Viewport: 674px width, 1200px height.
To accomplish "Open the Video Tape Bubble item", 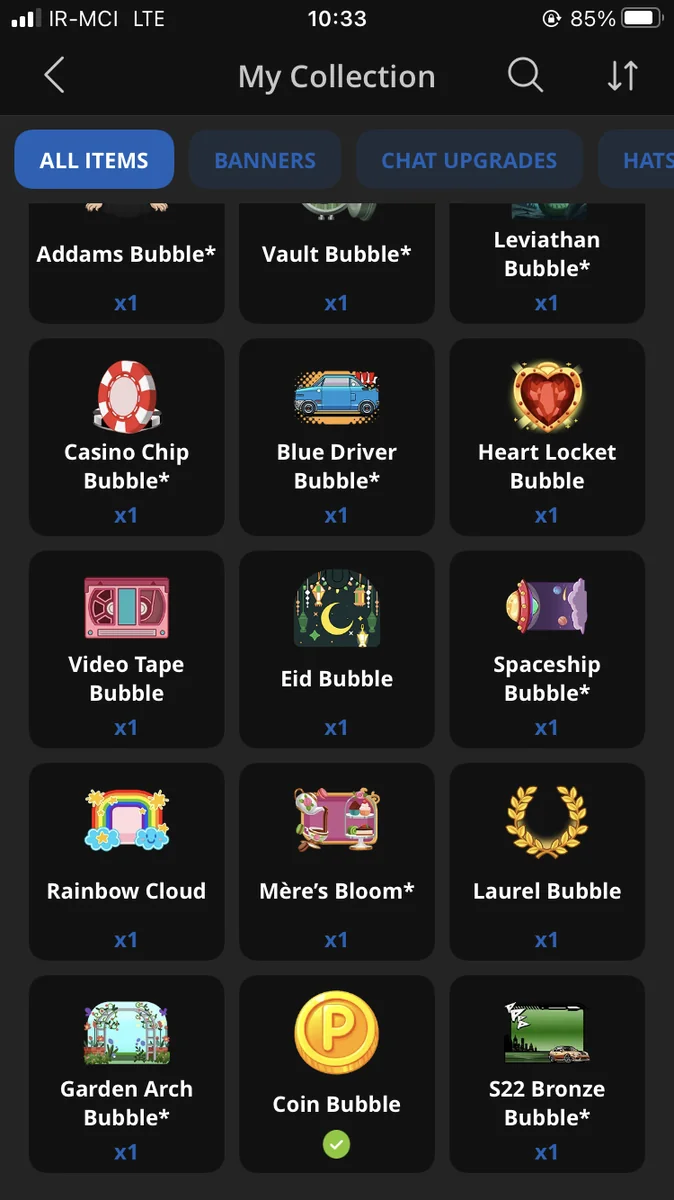I will (127, 650).
